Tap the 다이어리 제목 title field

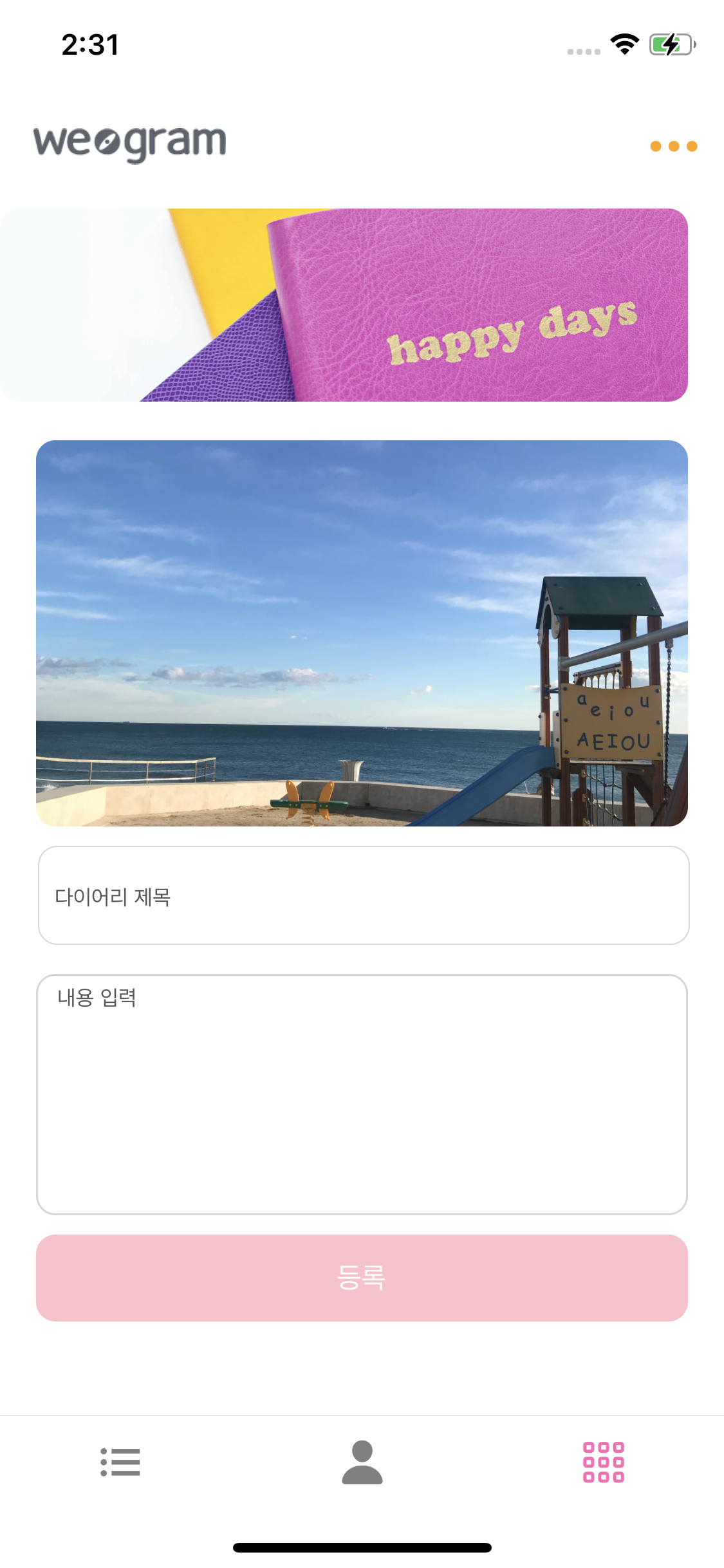point(364,895)
